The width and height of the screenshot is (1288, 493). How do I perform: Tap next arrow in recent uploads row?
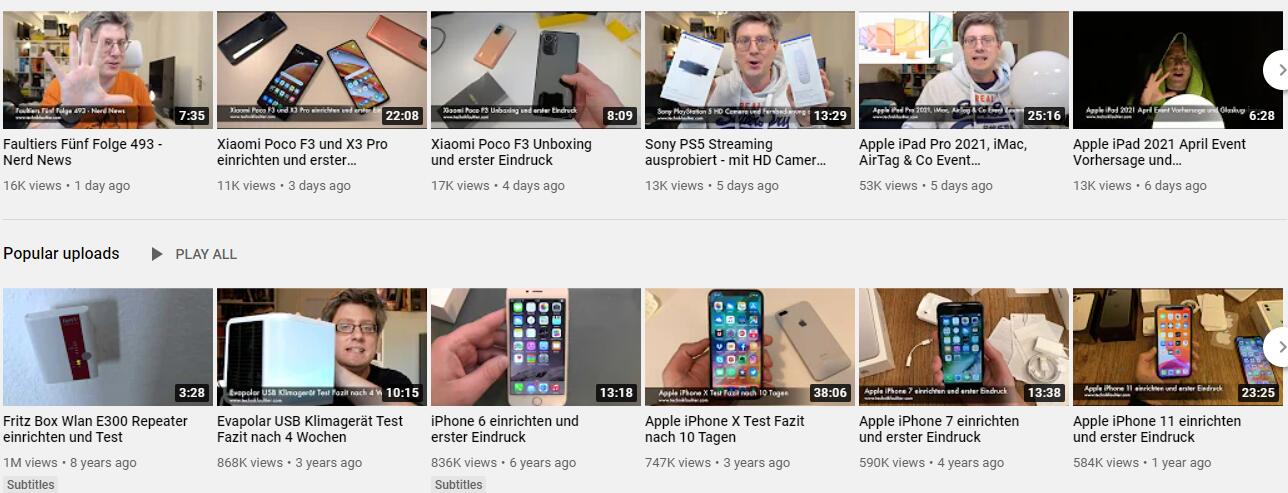pyautogui.click(x=1277, y=70)
